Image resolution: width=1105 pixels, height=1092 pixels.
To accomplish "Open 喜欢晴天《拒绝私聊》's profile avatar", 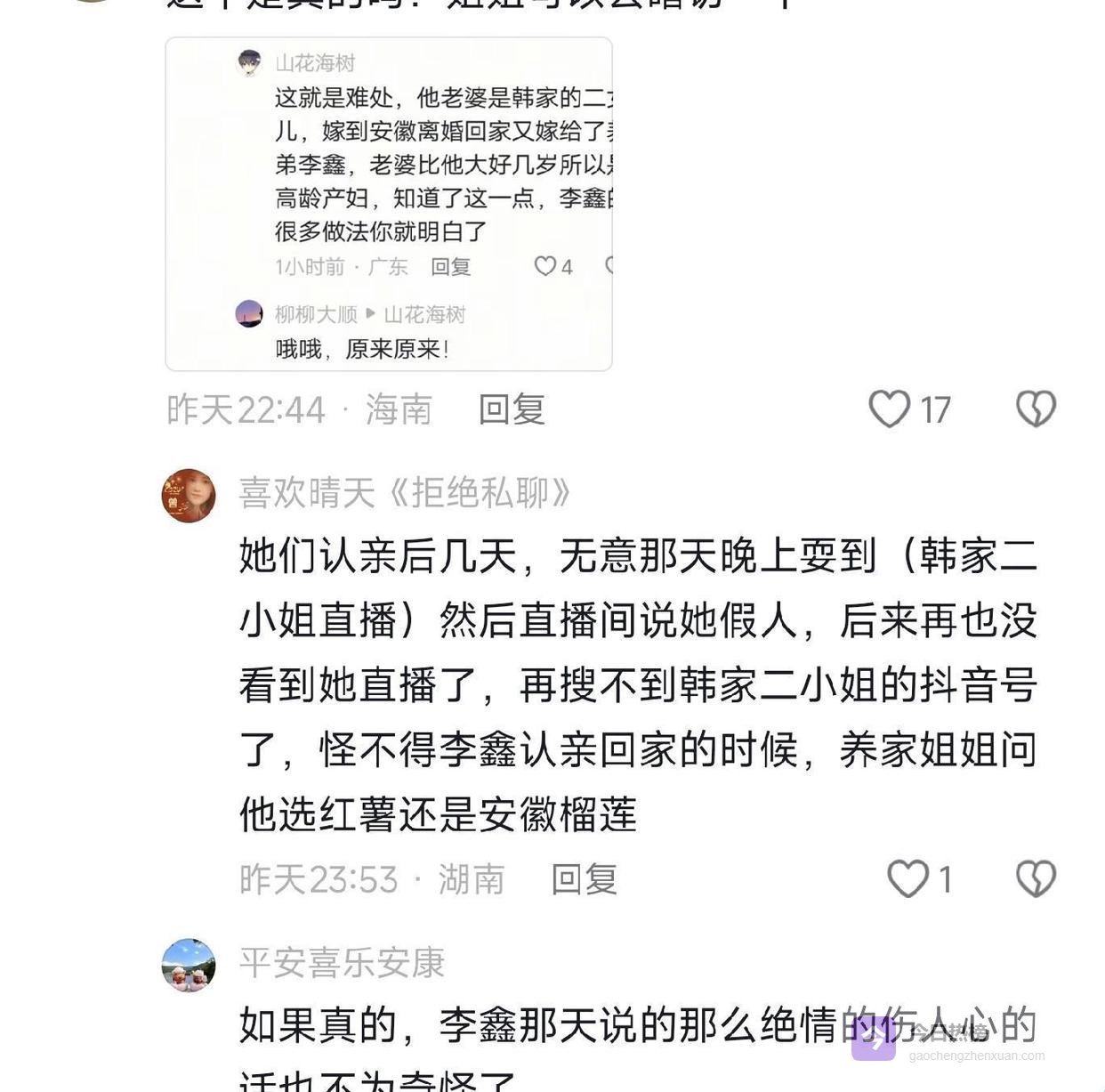I will tap(189, 496).
